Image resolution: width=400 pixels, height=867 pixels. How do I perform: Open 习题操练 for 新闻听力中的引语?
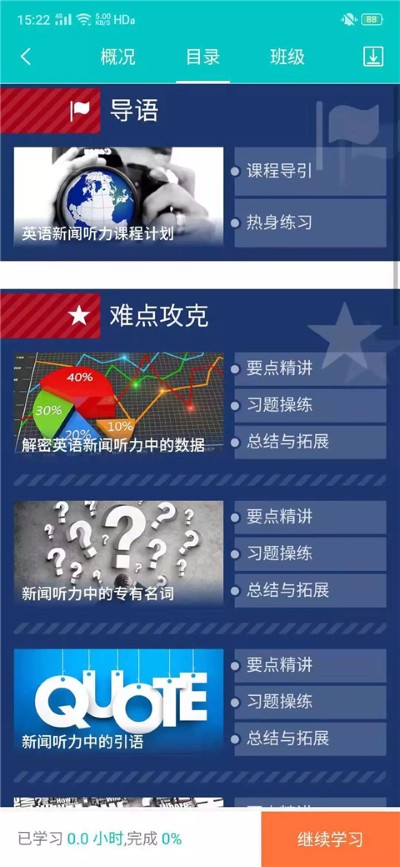pos(310,702)
